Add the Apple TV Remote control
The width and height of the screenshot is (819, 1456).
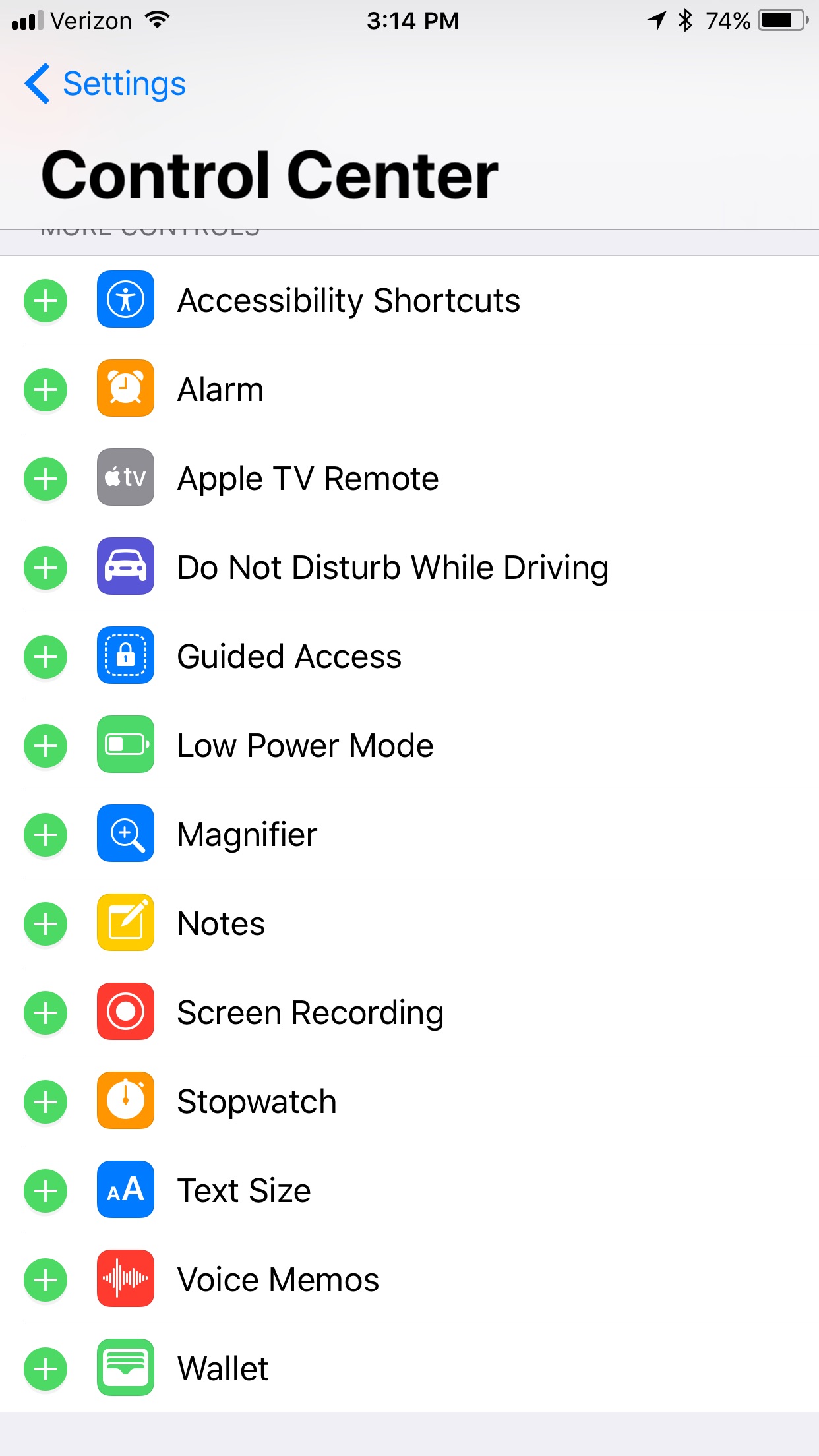(45, 479)
